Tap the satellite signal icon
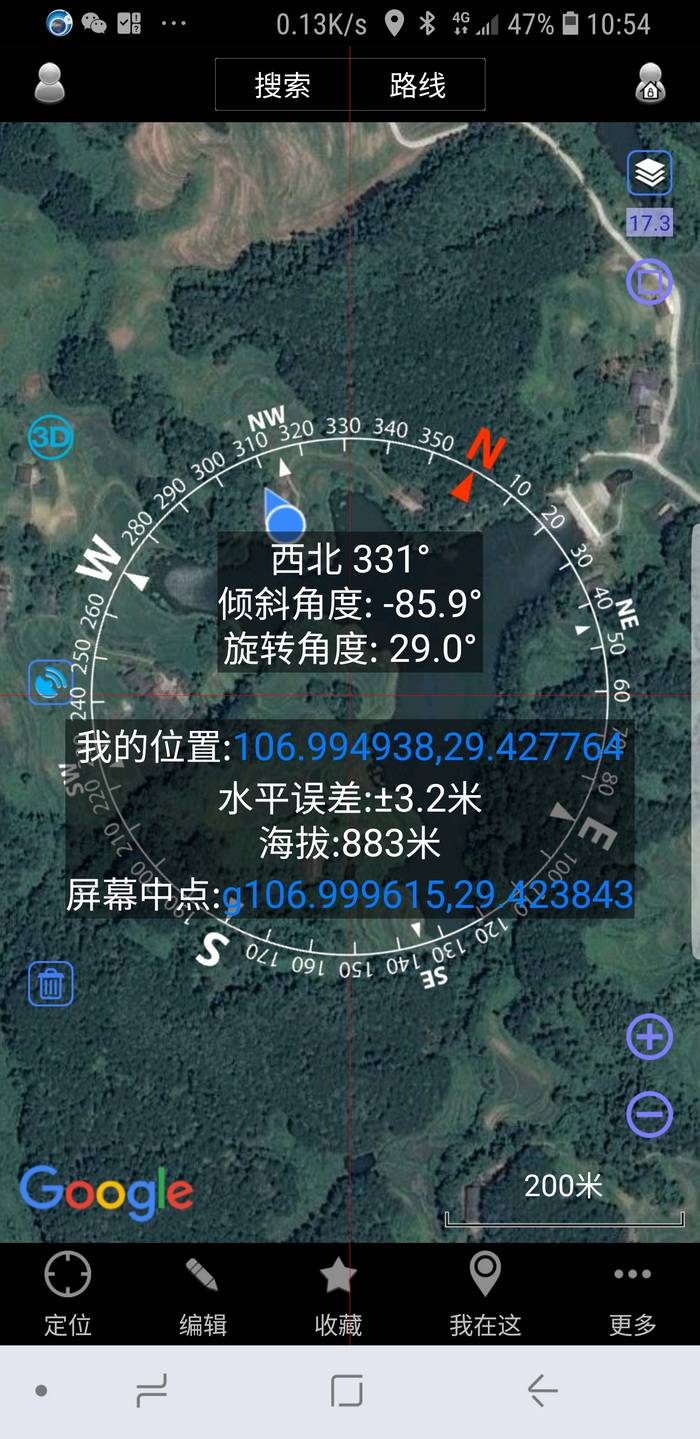Viewport: 700px width, 1439px height. point(50,683)
